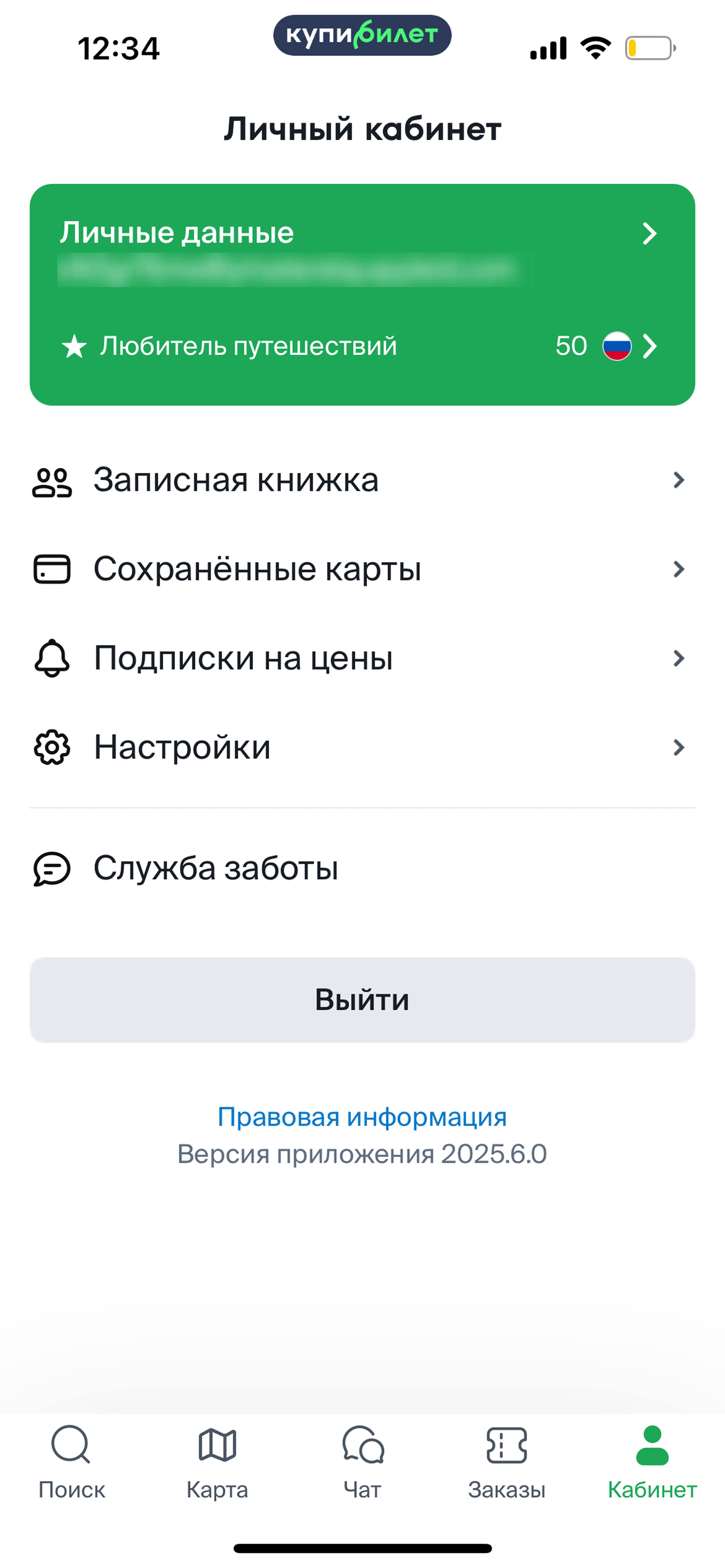Open Записная книжка
This screenshot has height=1568, width=725.
(x=362, y=480)
